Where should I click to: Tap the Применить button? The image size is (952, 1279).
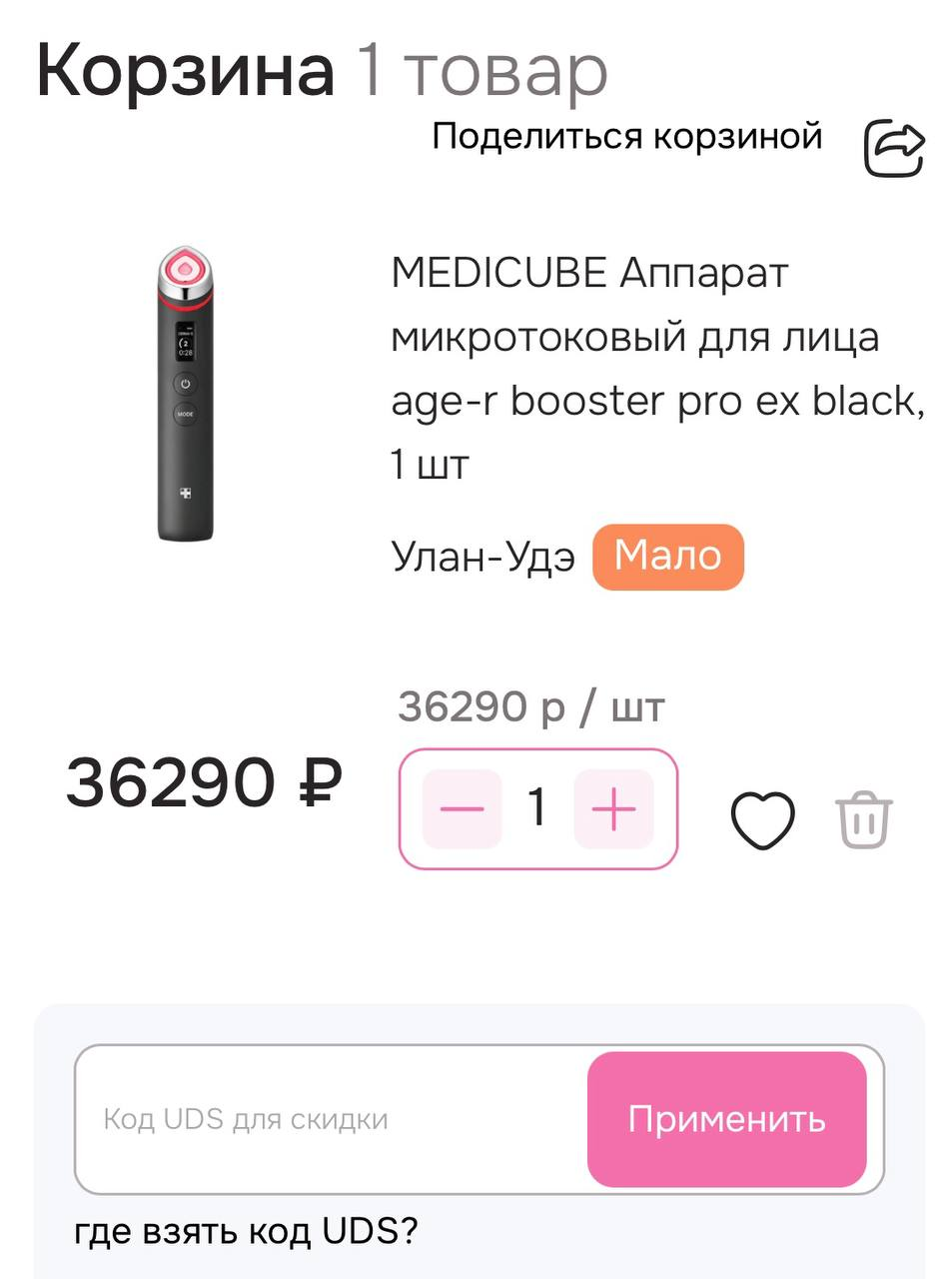click(x=726, y=1119)
